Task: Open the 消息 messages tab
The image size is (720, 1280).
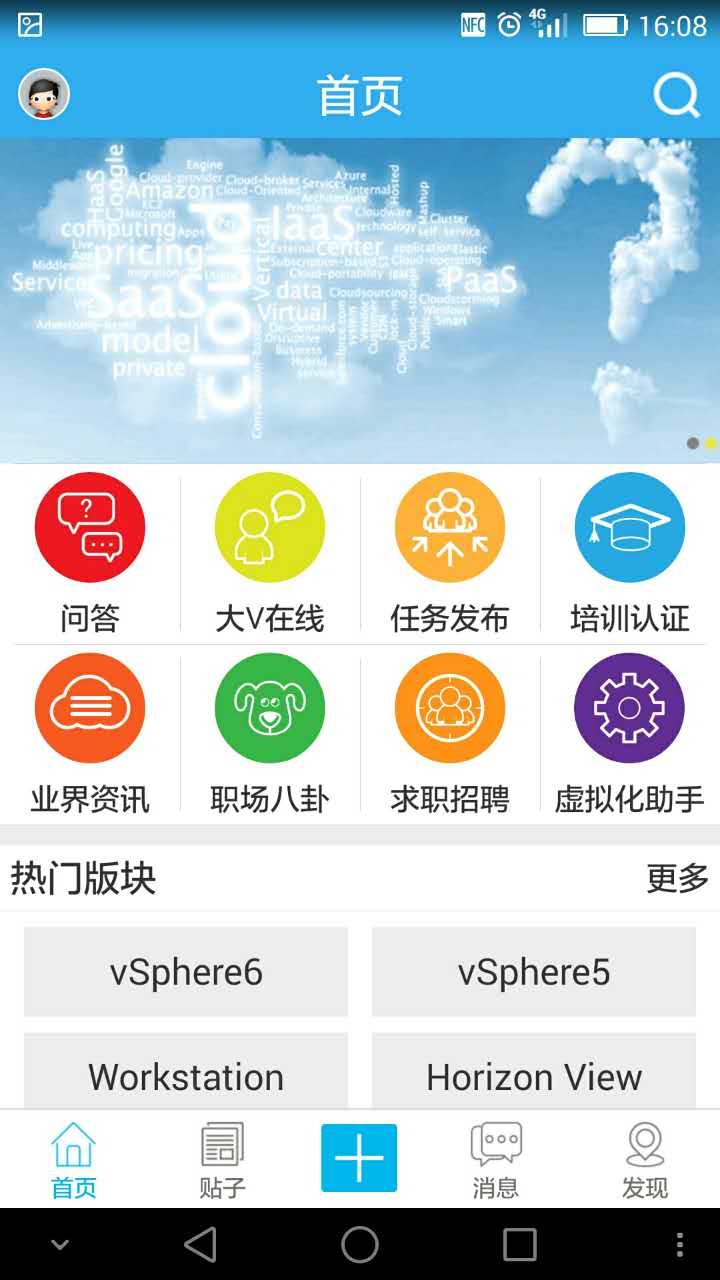Action: (x=495, y=1157)
